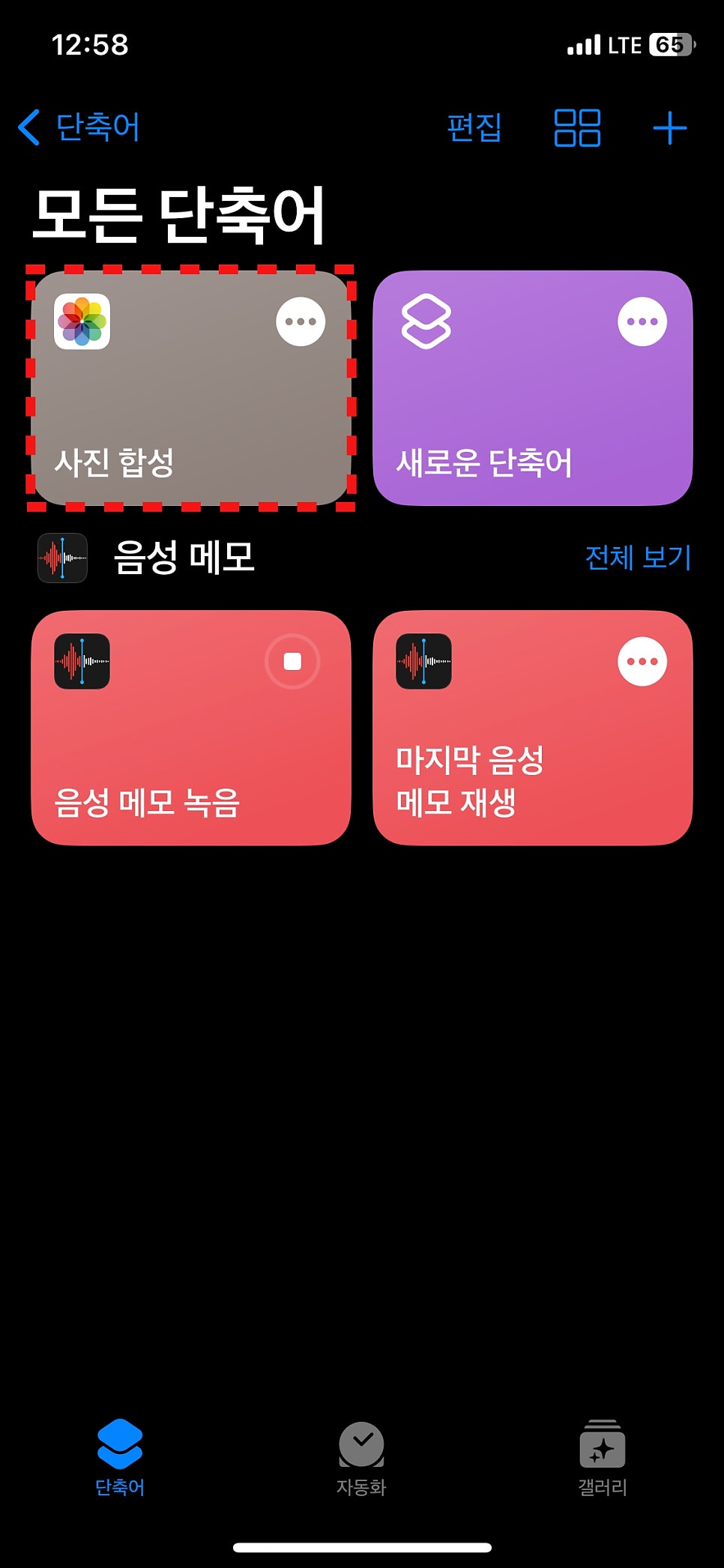Open the more options on 마지막 음성 메모 재생

pos(642,661)
